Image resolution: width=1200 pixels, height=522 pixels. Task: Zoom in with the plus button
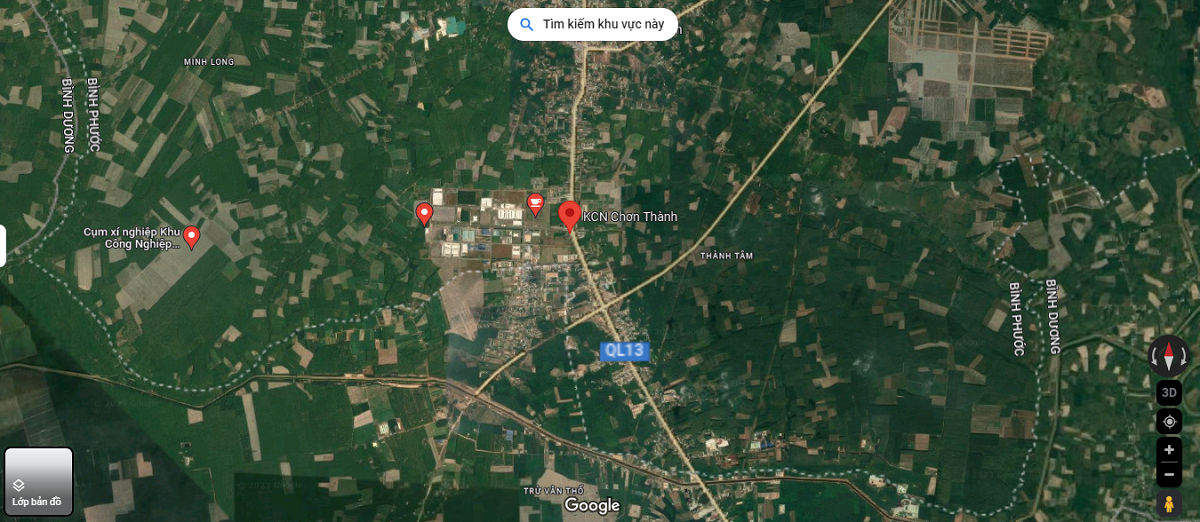[1168, 450]
